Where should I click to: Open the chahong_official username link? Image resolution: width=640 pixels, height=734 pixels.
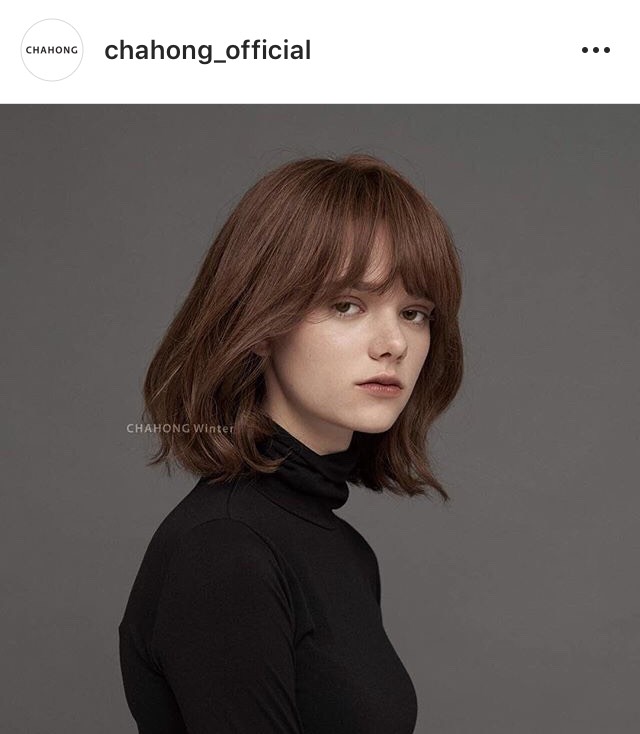pyautogui.click(x=207, y=50)
